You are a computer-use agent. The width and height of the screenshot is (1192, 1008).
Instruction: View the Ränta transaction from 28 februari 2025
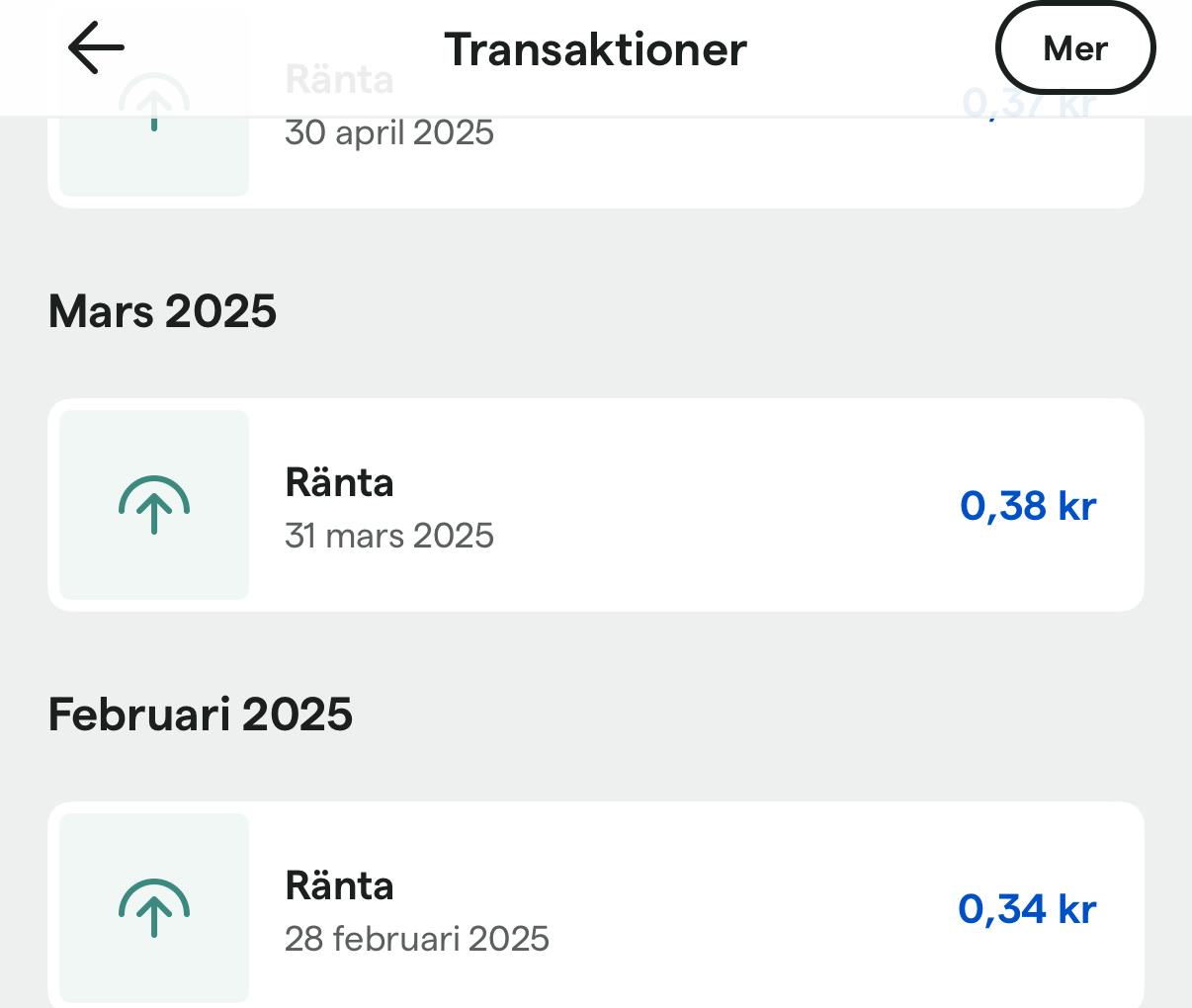point(595,907)
